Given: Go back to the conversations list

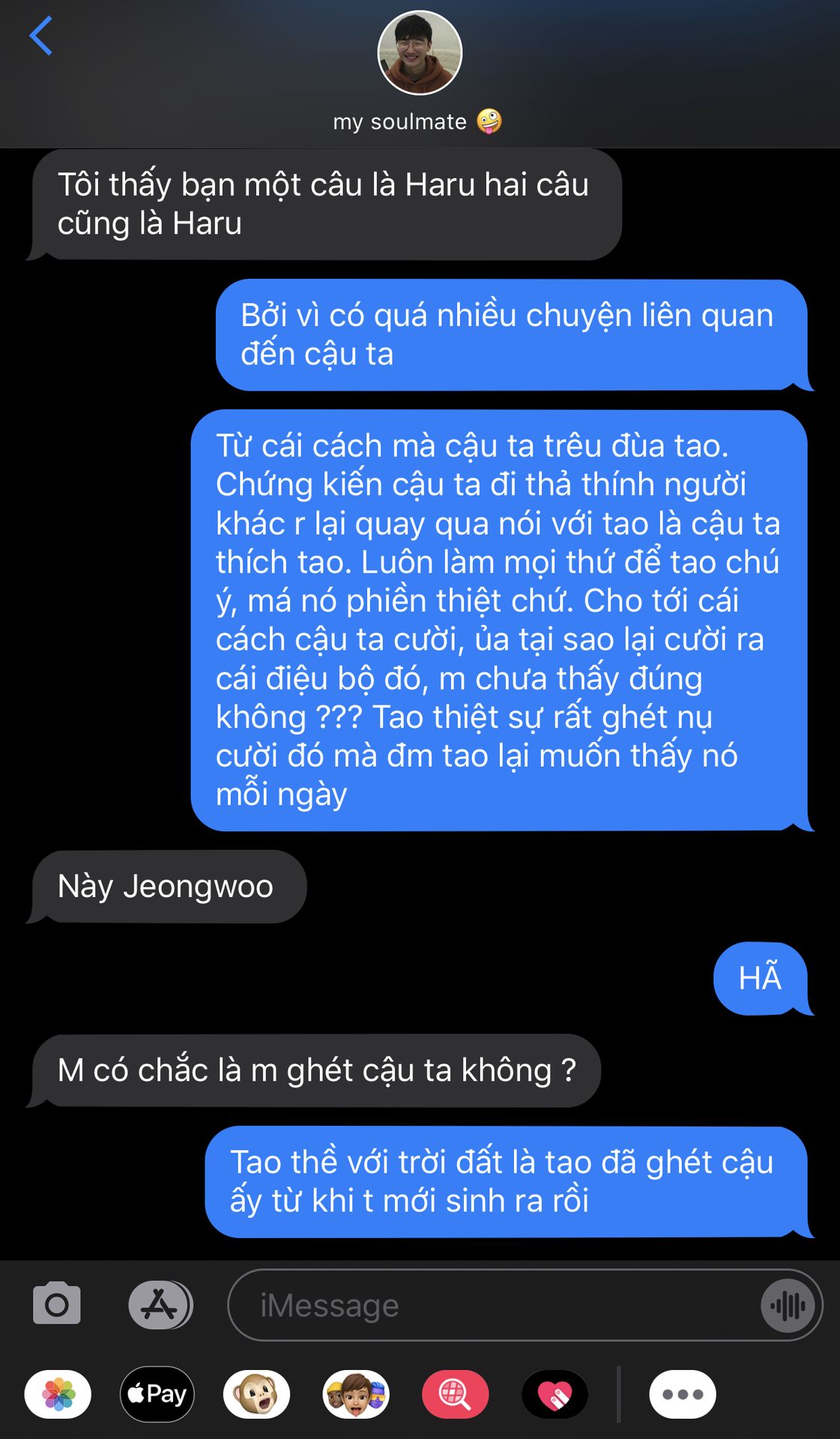Looking at the screenshot, I should pyautogui.click(x=41, y=36).
